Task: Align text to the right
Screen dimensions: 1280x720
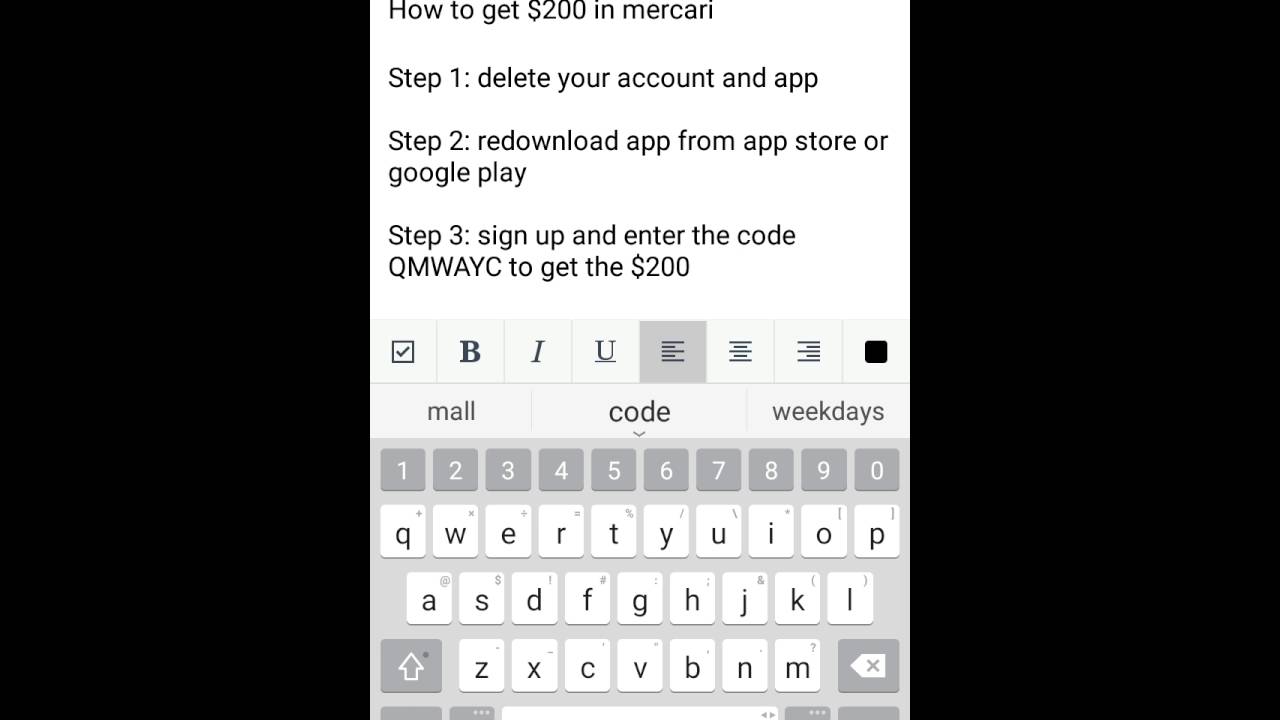Action: 808,352
